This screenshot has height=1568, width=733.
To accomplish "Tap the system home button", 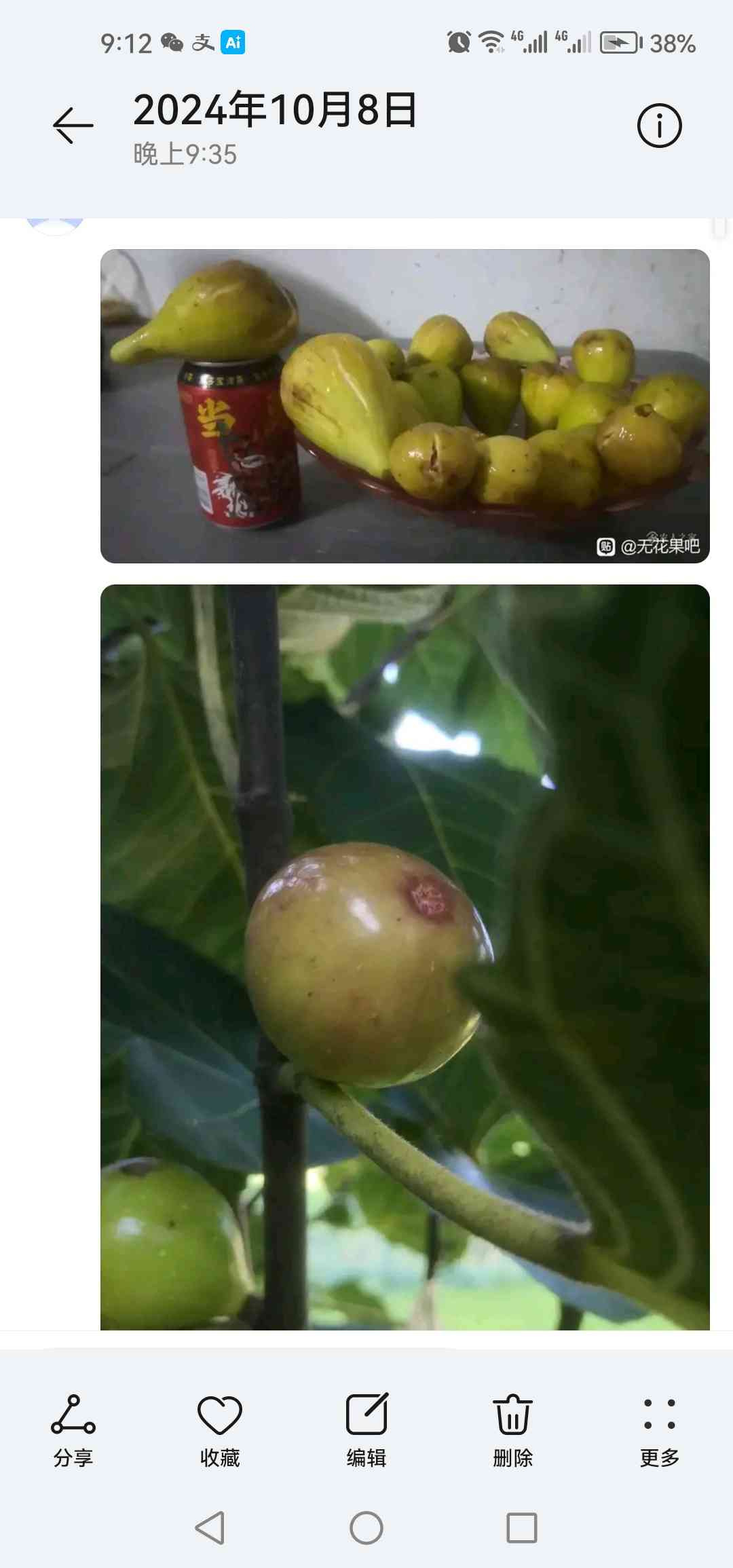I will pyautogui.click(x=366, y=1528).
